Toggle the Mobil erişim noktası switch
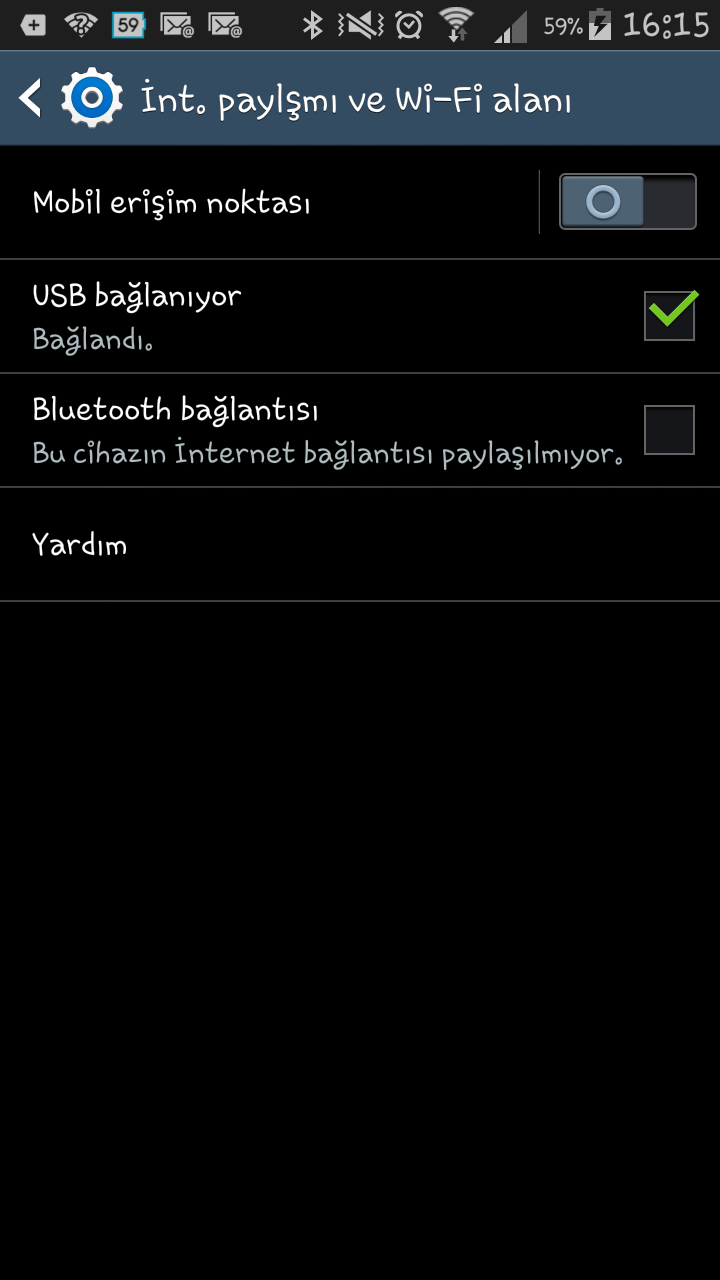 [627, 202]
